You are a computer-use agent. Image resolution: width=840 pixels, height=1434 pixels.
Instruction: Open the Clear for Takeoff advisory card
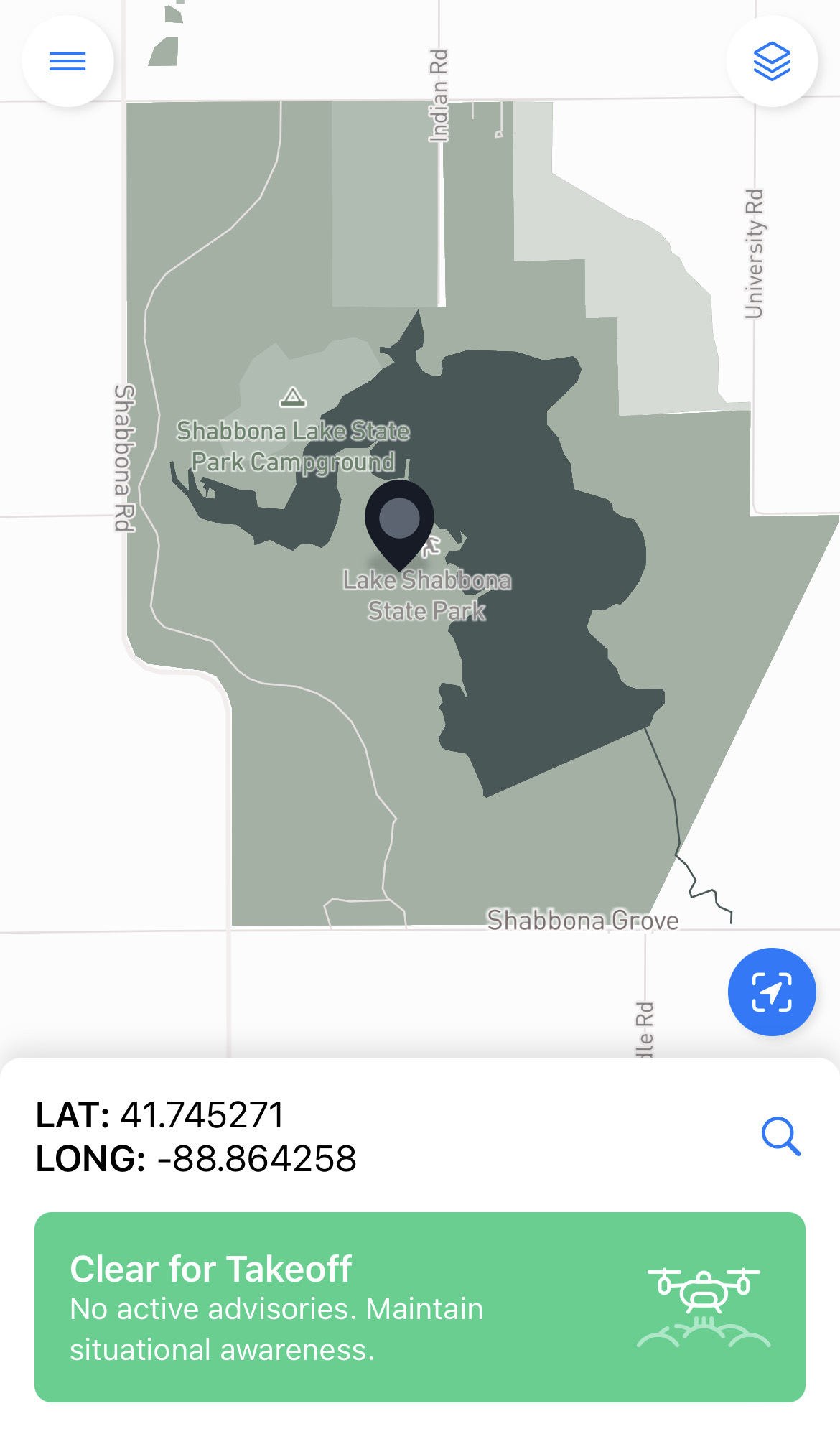[x=420, y=1307]
